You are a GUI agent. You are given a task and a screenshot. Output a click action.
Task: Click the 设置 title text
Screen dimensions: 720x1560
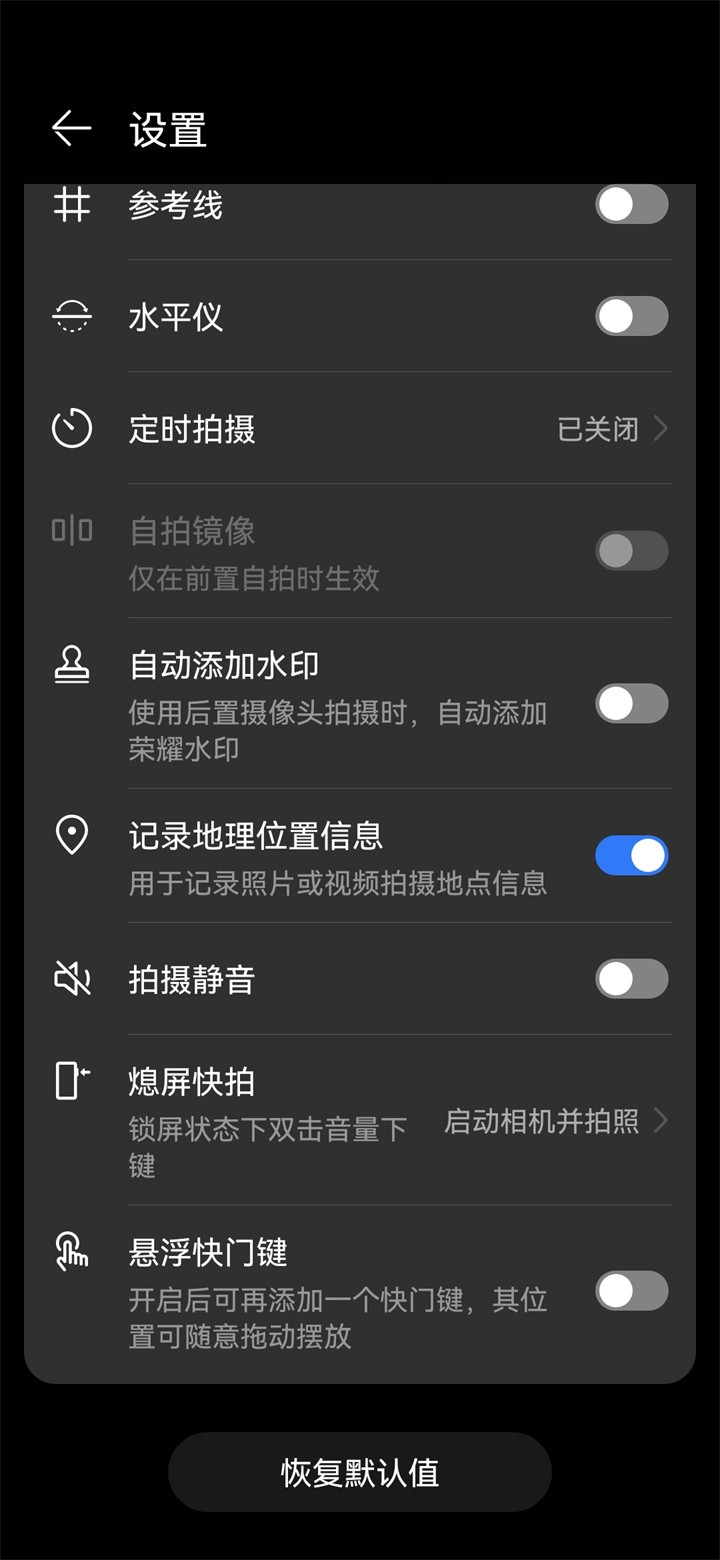pyautogui.click(x=166, y=129)
